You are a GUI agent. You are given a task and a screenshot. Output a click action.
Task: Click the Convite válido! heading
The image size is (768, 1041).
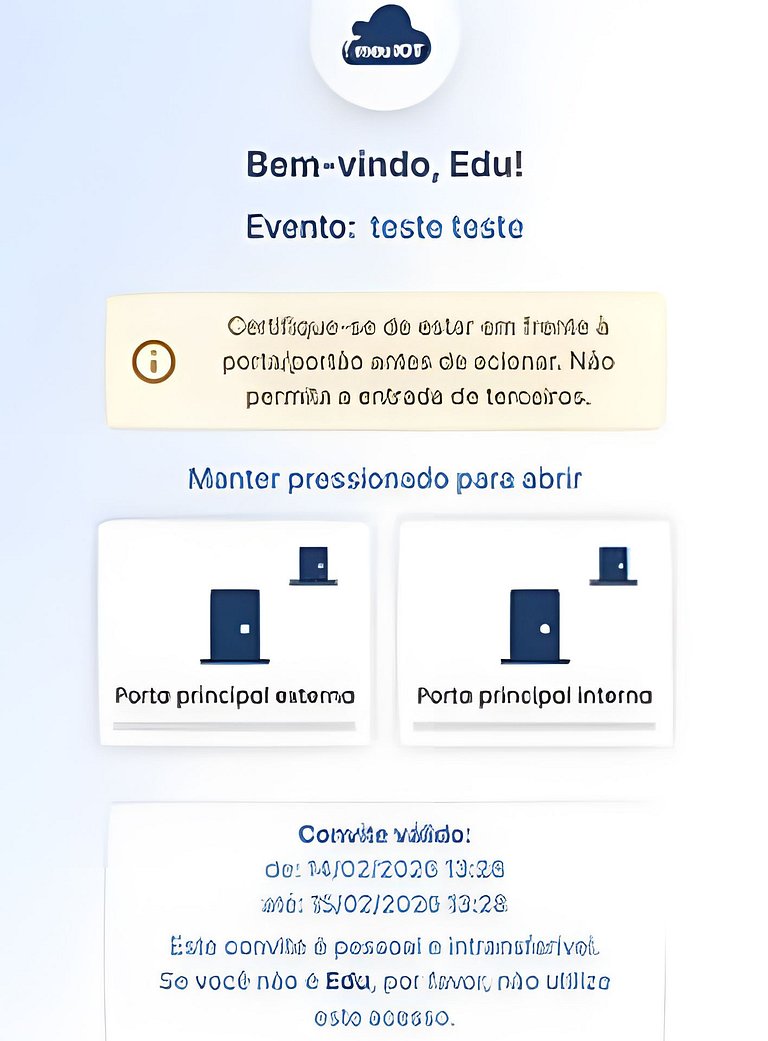[384, 832]
